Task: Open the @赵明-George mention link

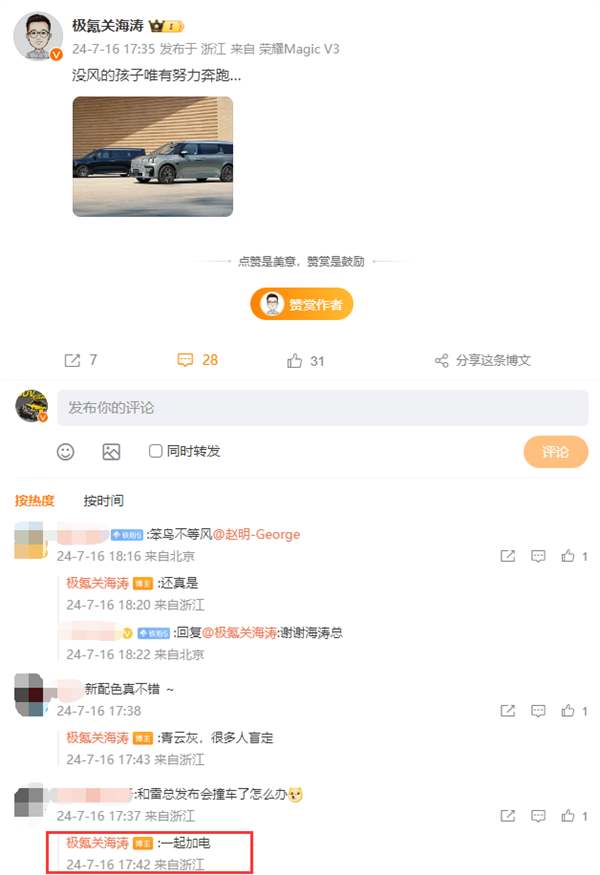Action: (x=256, y=535)
